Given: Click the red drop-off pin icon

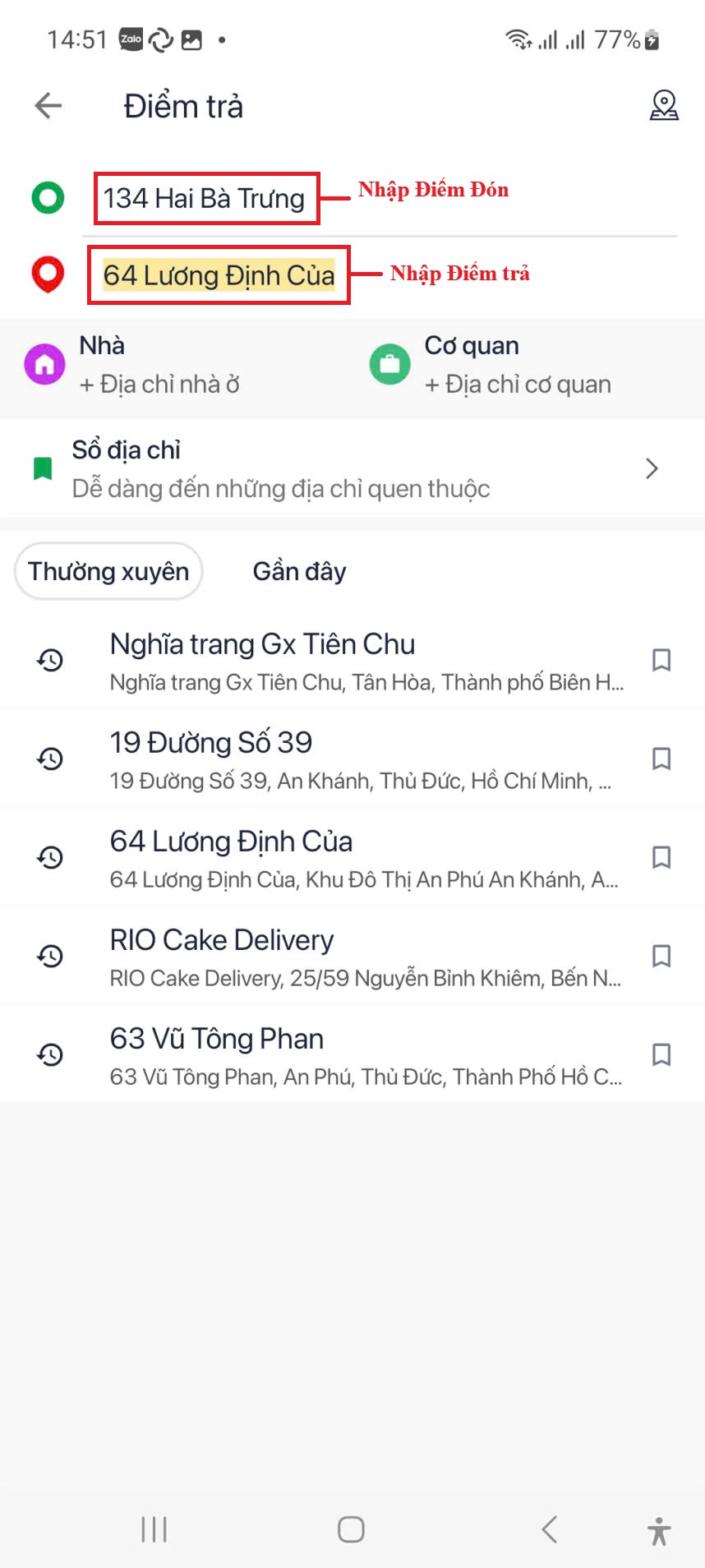Looking at the screenshot, I should point(47,275).
